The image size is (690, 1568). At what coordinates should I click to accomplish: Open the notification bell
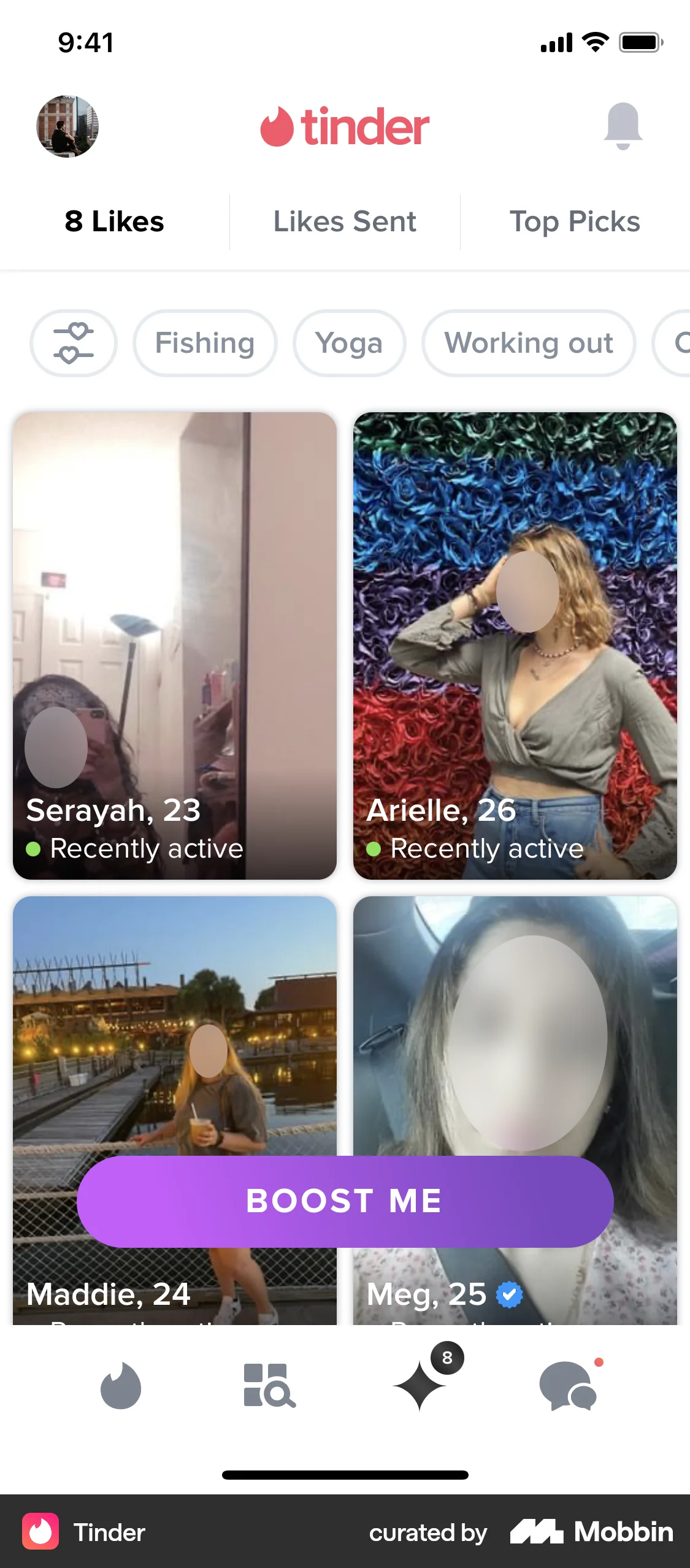coord(624,127)
